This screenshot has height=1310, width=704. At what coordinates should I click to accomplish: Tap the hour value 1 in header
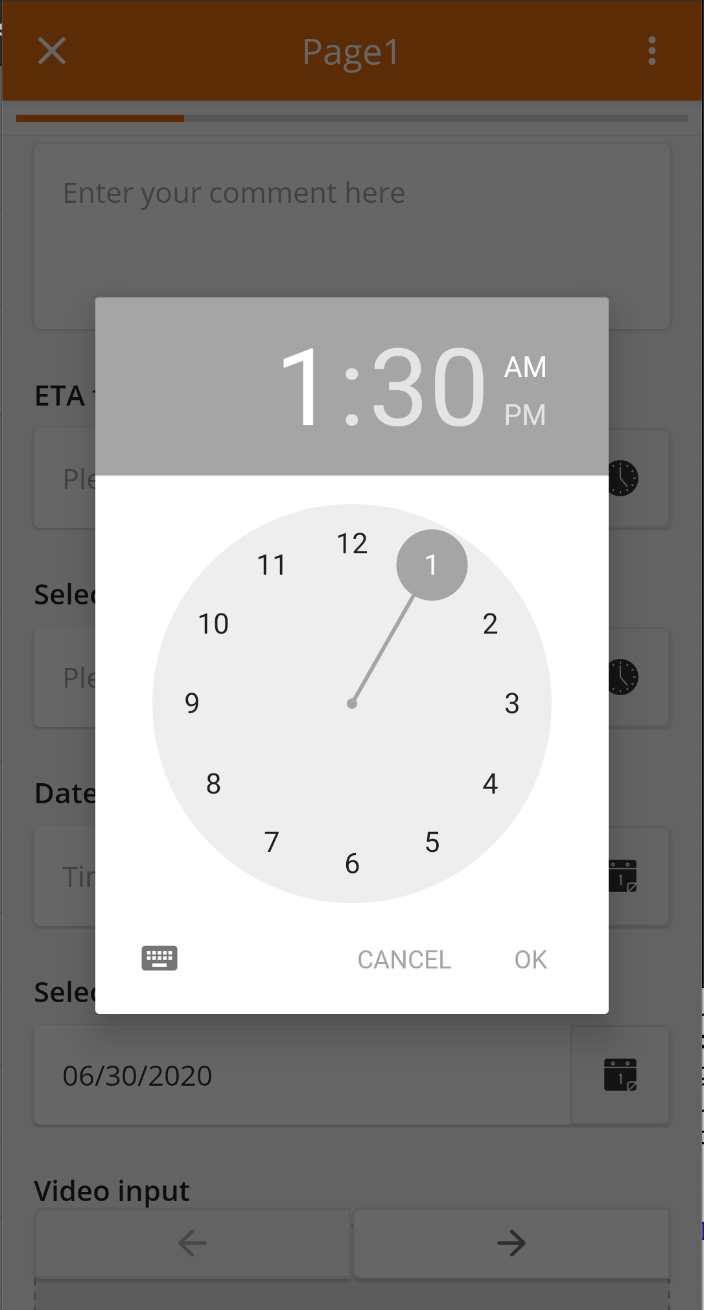click(303, 388)
